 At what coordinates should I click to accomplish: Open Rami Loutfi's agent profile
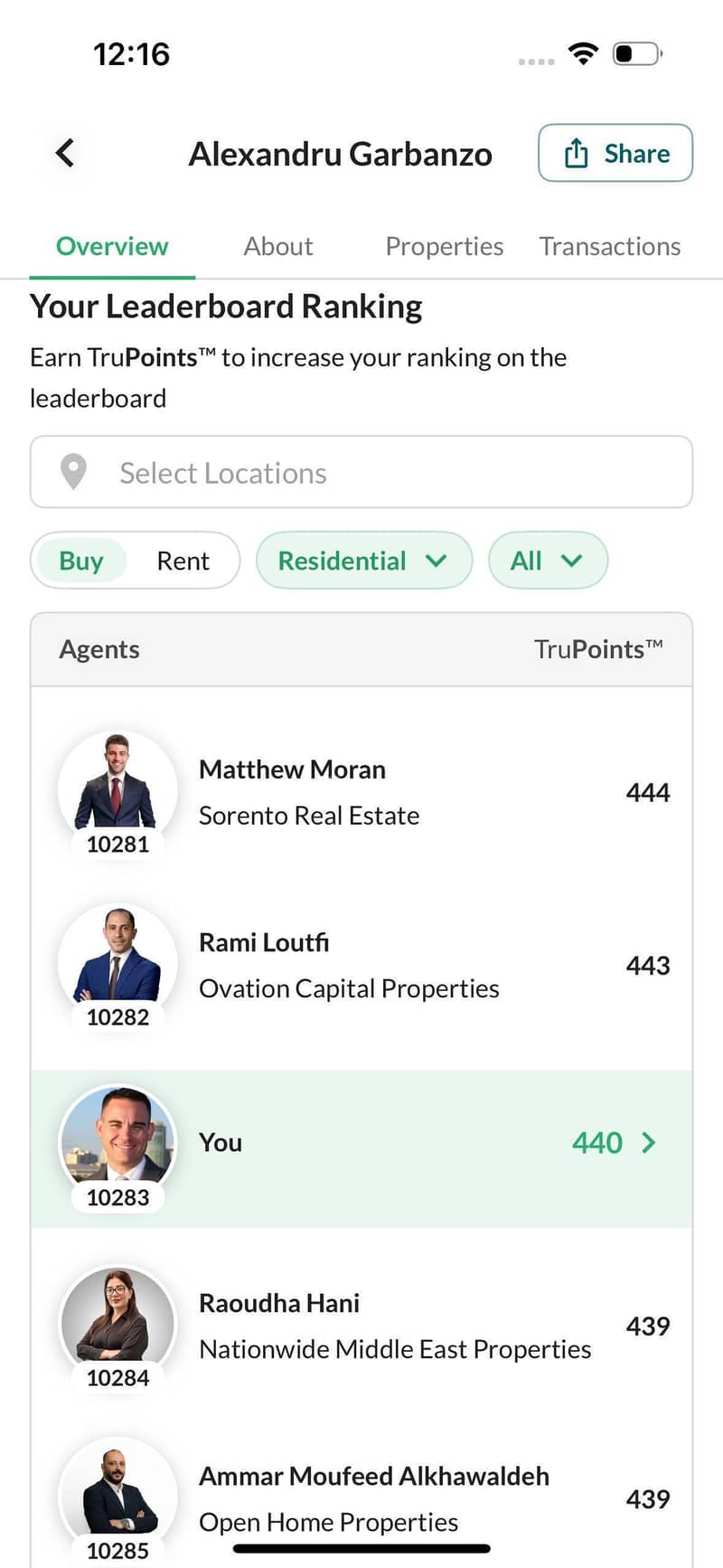point(361,965)
